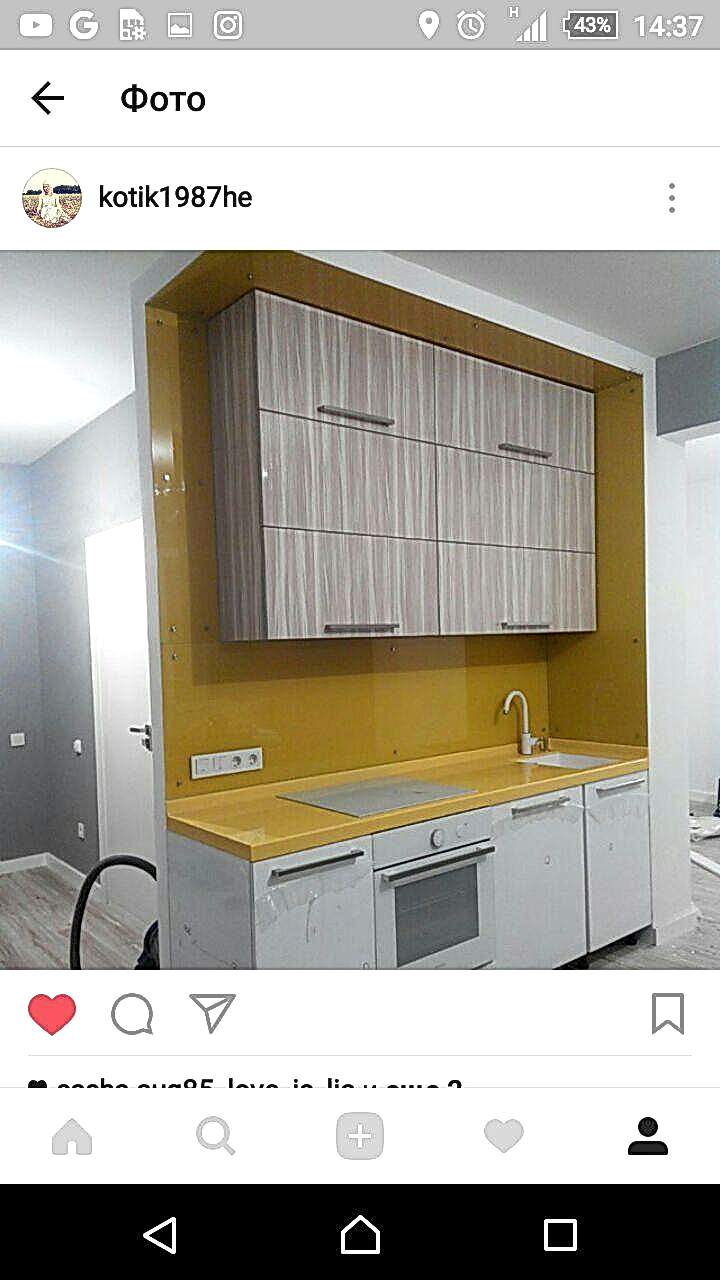Switch to the Profile tab
720x1280 pixels.
click(x=648, y=1137)
